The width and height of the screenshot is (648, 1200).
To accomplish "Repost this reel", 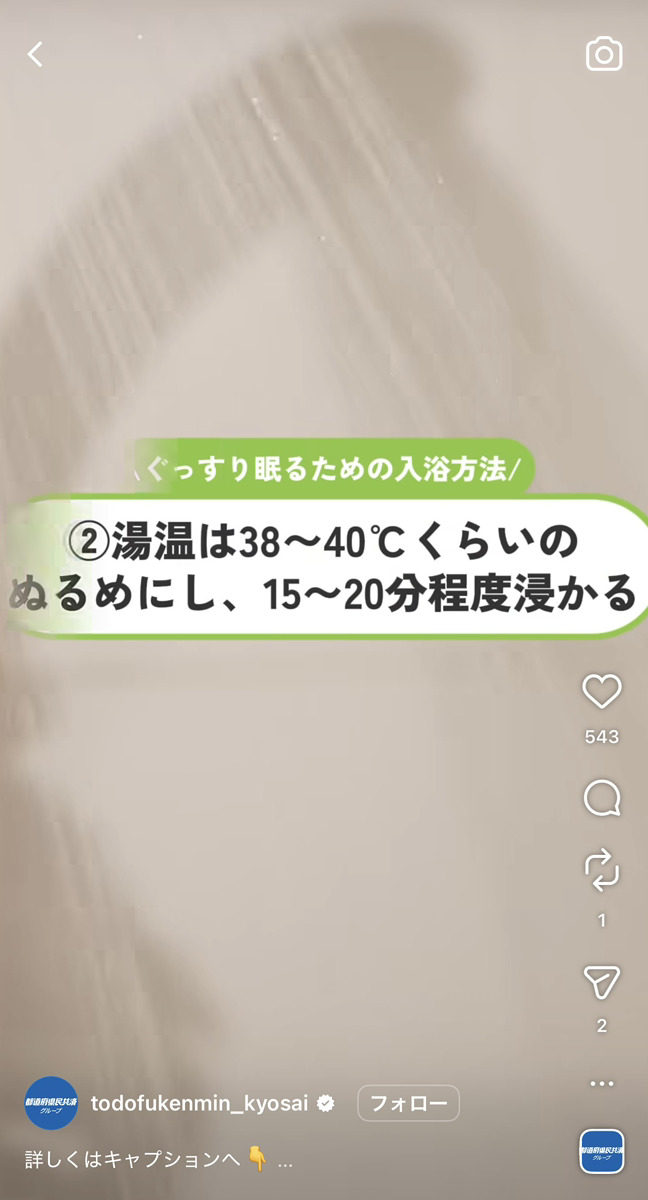I will pyautogui.click(x=602, y=871).
